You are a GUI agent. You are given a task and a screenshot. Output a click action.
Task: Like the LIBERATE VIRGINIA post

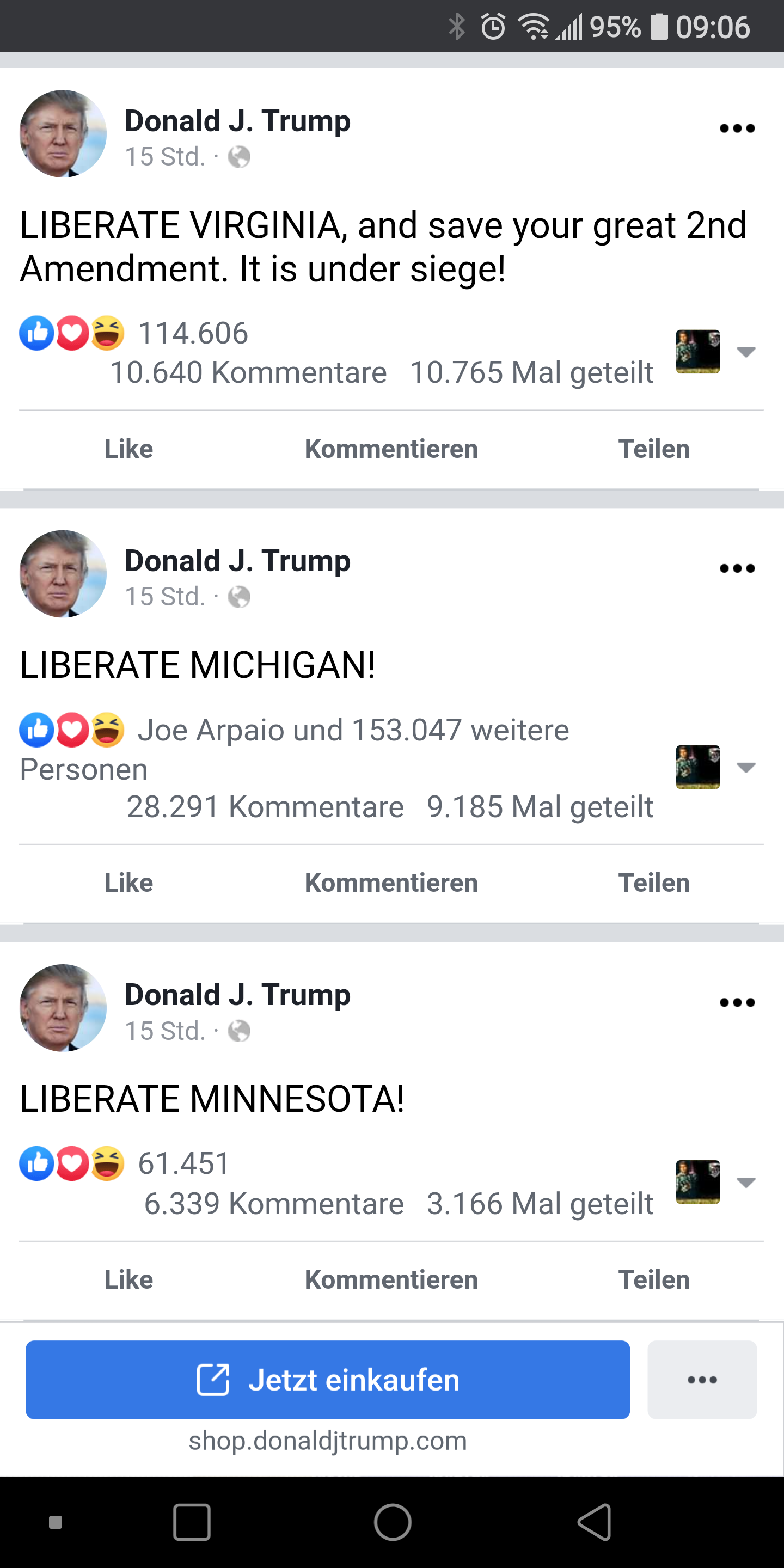128,449
